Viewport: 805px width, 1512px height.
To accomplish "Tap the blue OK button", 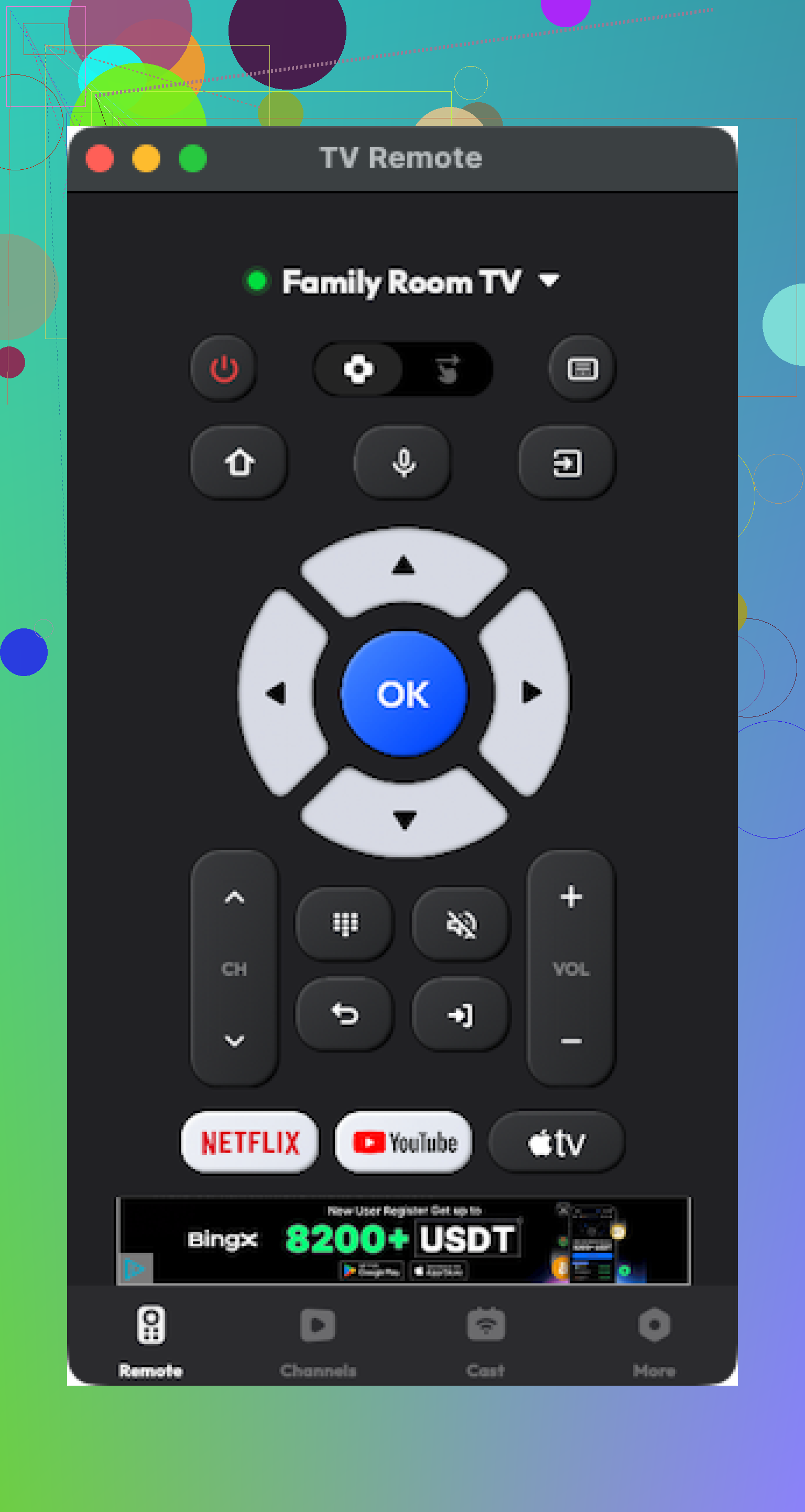I will (404, 694).
